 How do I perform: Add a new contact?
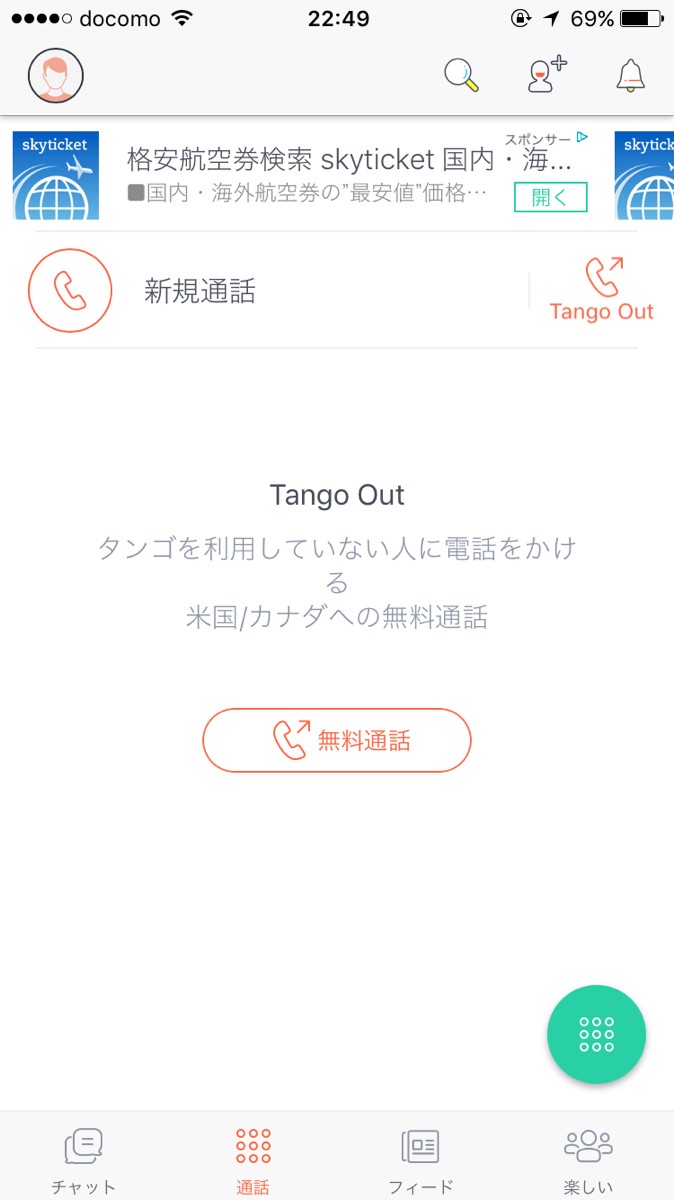tap(546, 75)
